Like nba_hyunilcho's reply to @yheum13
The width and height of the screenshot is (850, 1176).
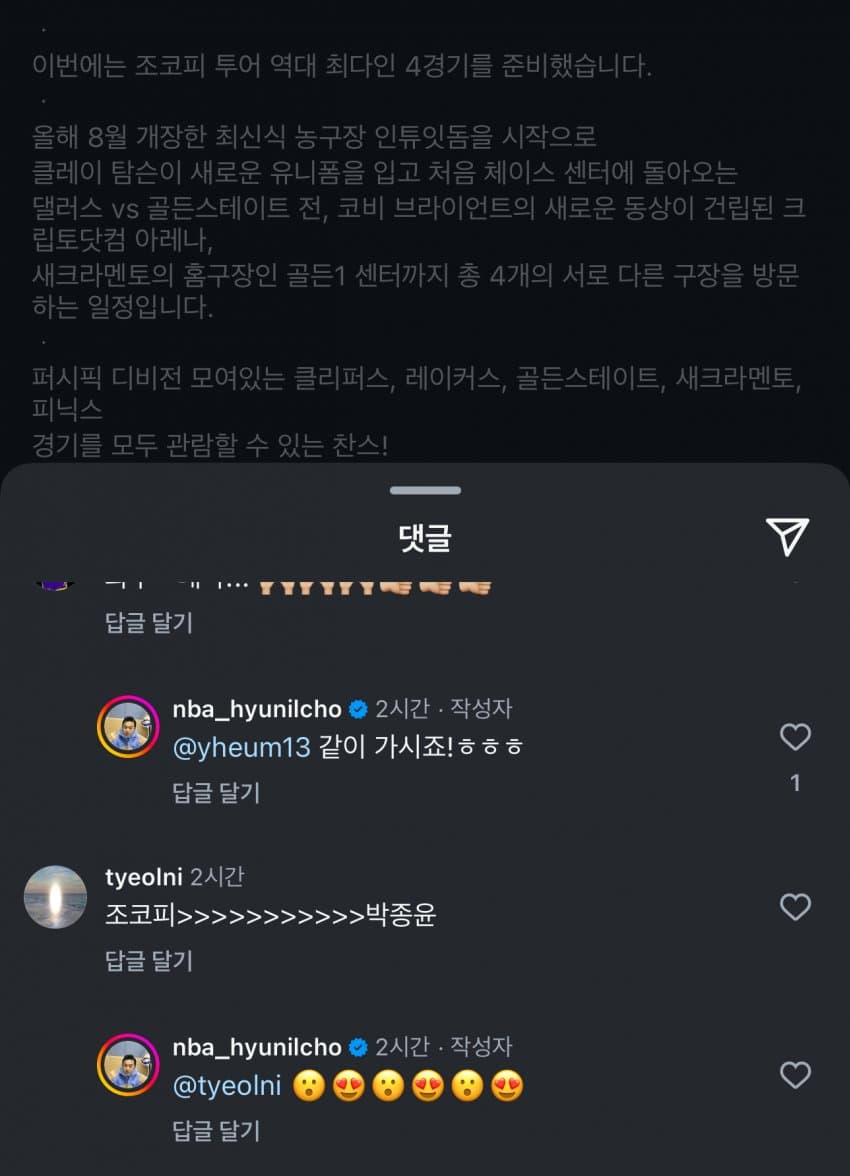[795, 738]
